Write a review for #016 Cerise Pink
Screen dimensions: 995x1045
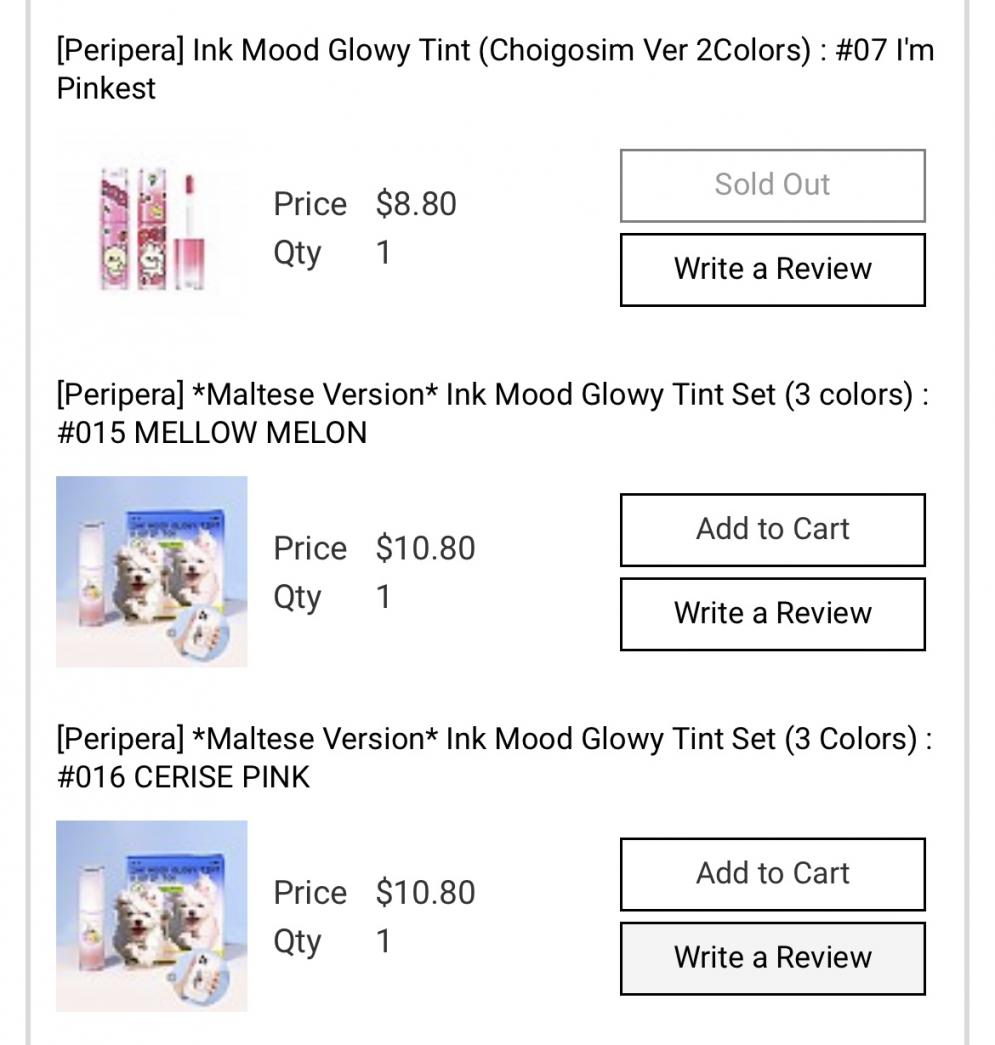772,958
